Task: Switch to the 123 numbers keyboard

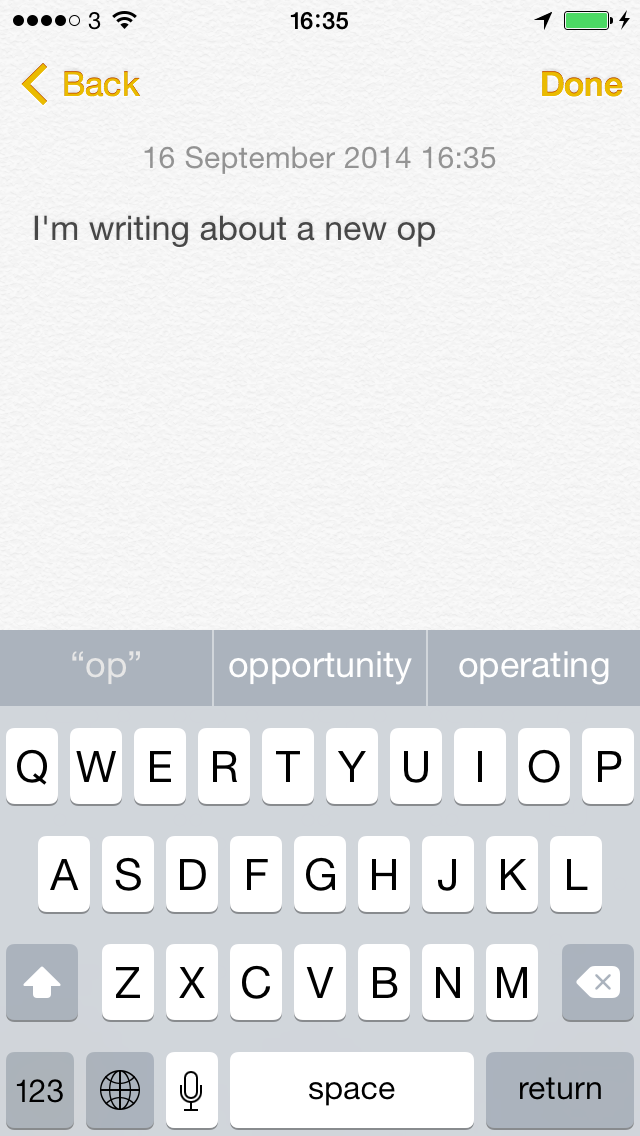Action: [x=41, y=1089]
